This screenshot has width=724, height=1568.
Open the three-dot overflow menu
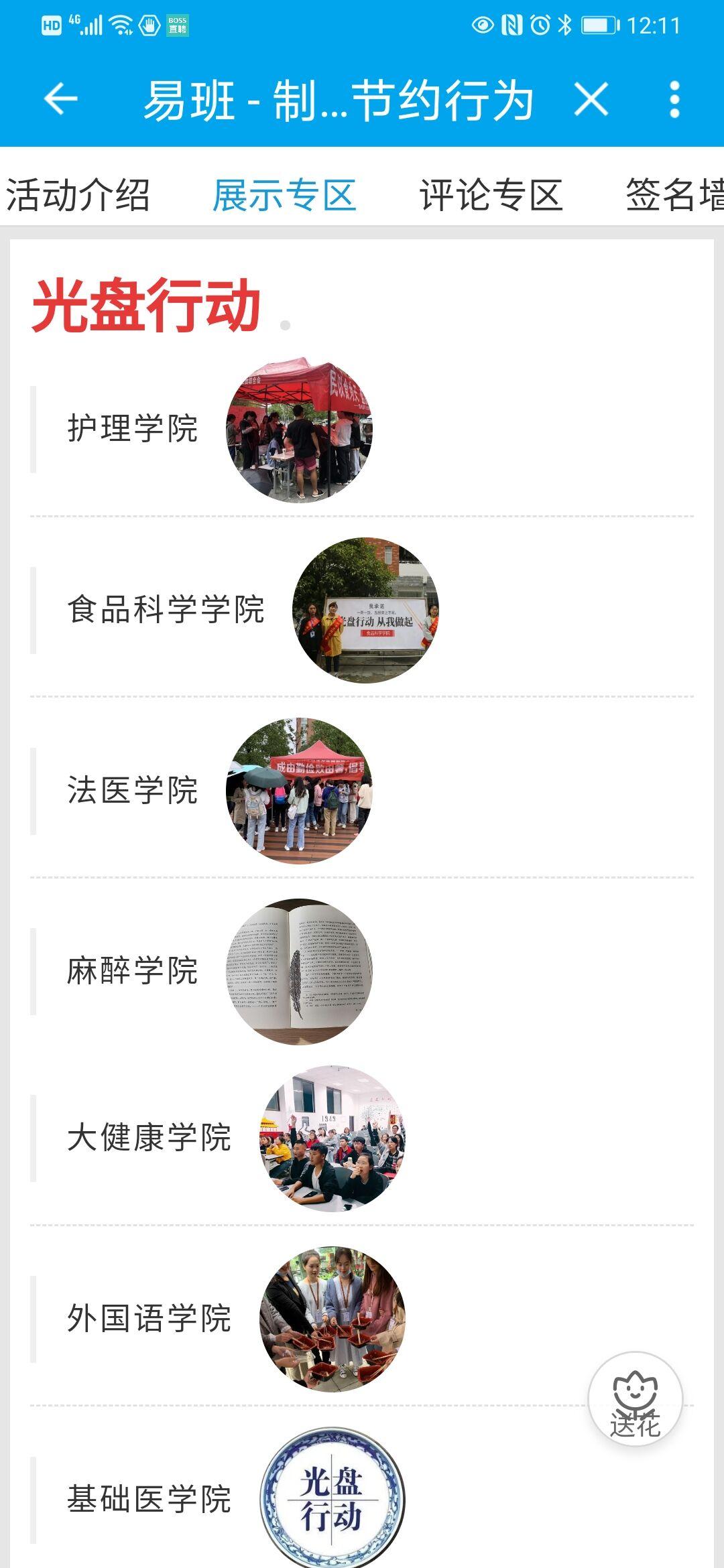click(x=674, y=100)
